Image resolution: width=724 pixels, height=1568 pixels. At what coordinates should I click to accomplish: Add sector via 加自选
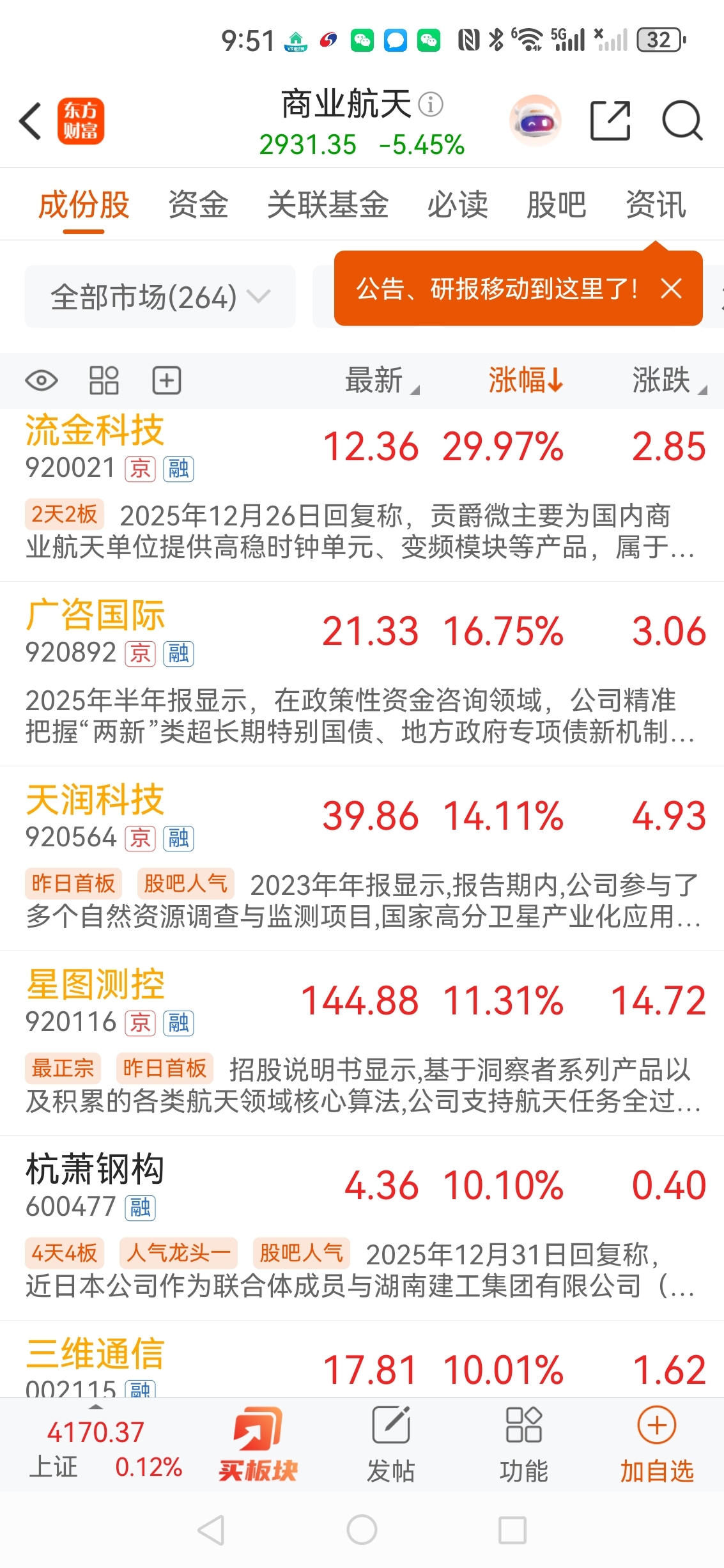tap(657, 1445)
